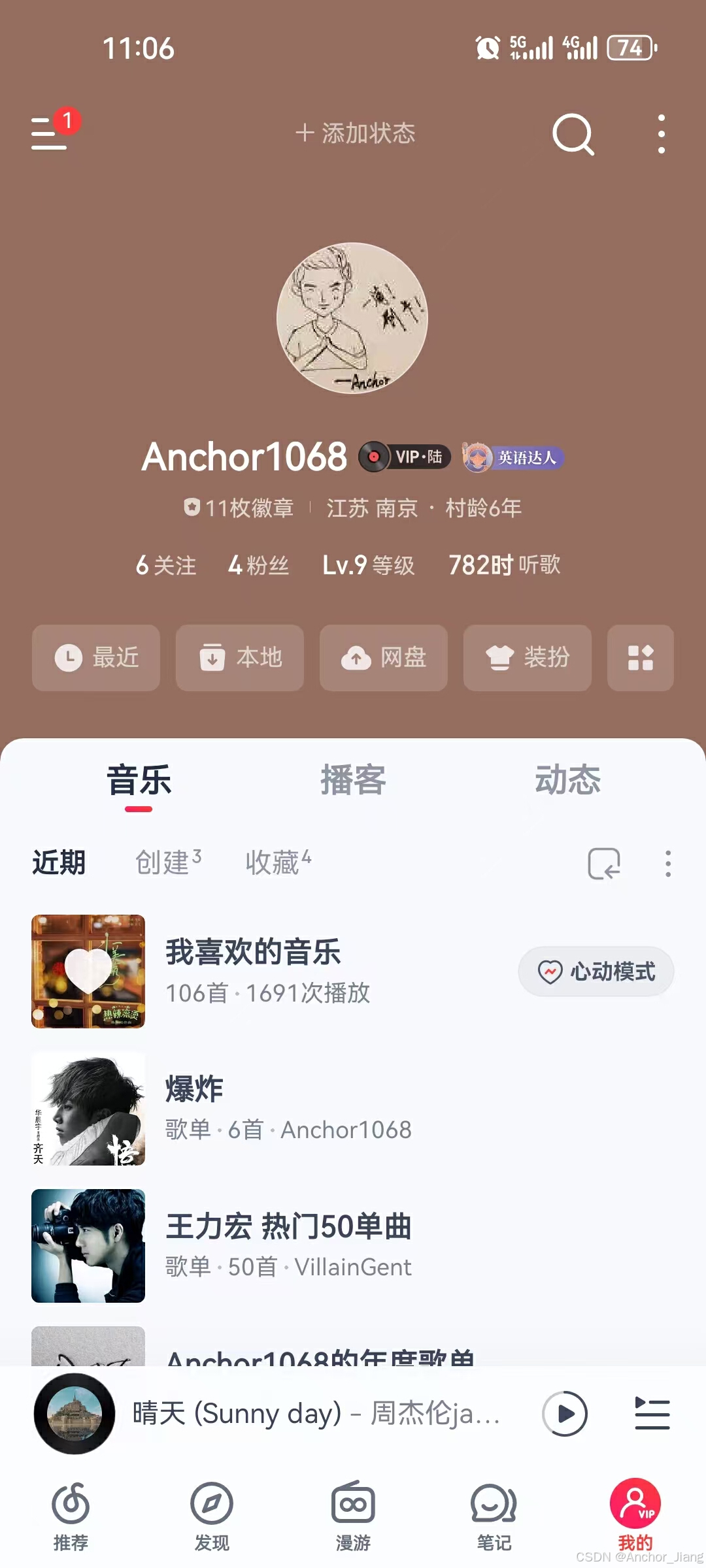Select the 收藏 playlists filter
The image size is (706, 1568).
coord(278,862)
